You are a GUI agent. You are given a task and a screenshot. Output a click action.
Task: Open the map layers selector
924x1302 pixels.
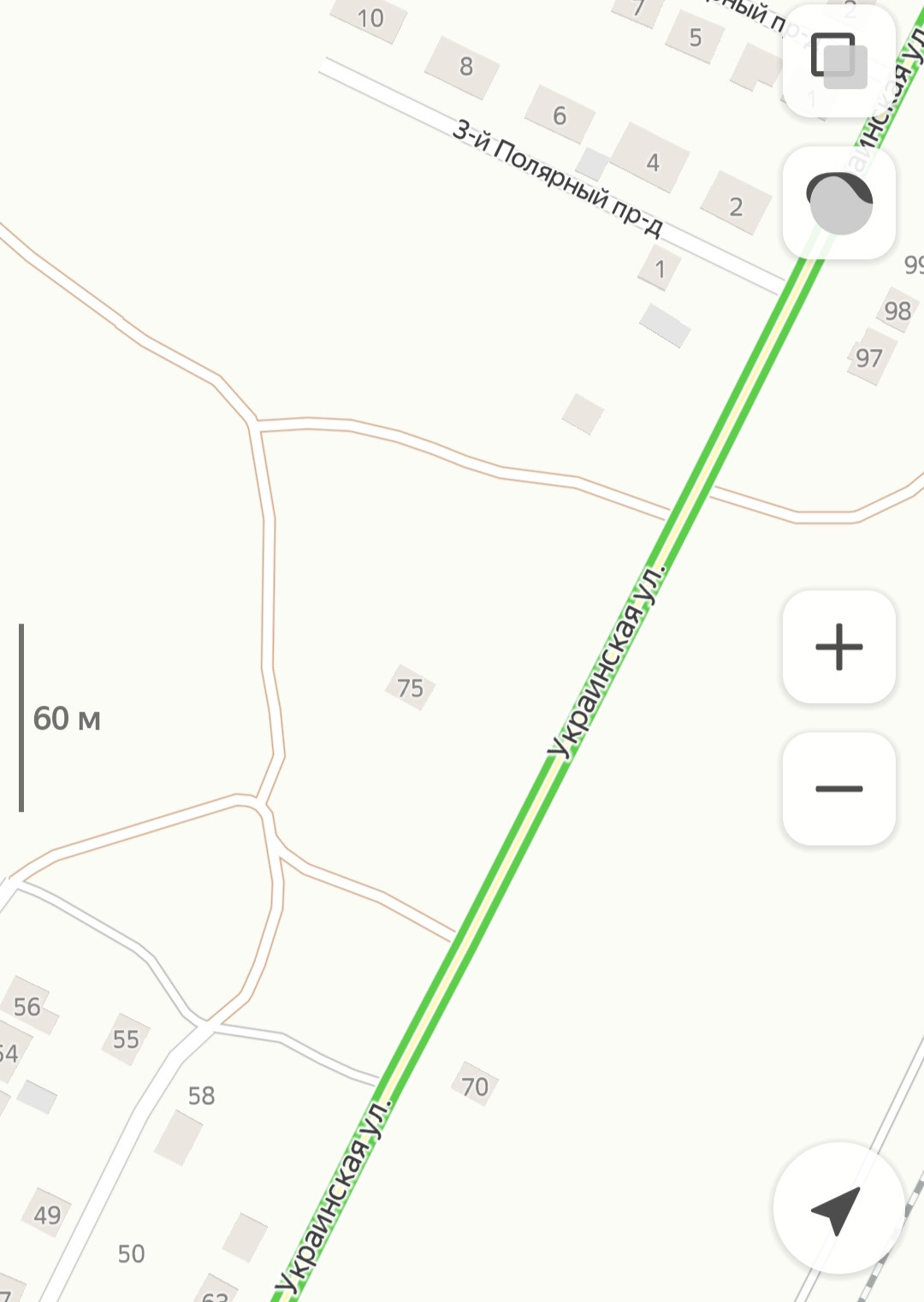tap(838, 61)
